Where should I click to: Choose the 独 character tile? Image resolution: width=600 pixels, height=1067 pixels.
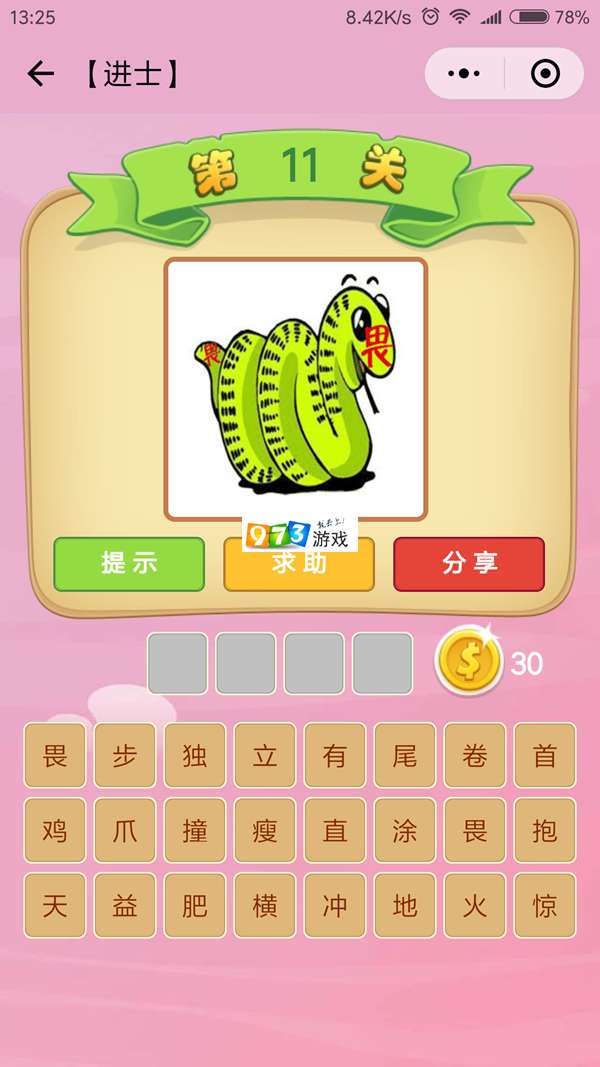coord(195,755)
